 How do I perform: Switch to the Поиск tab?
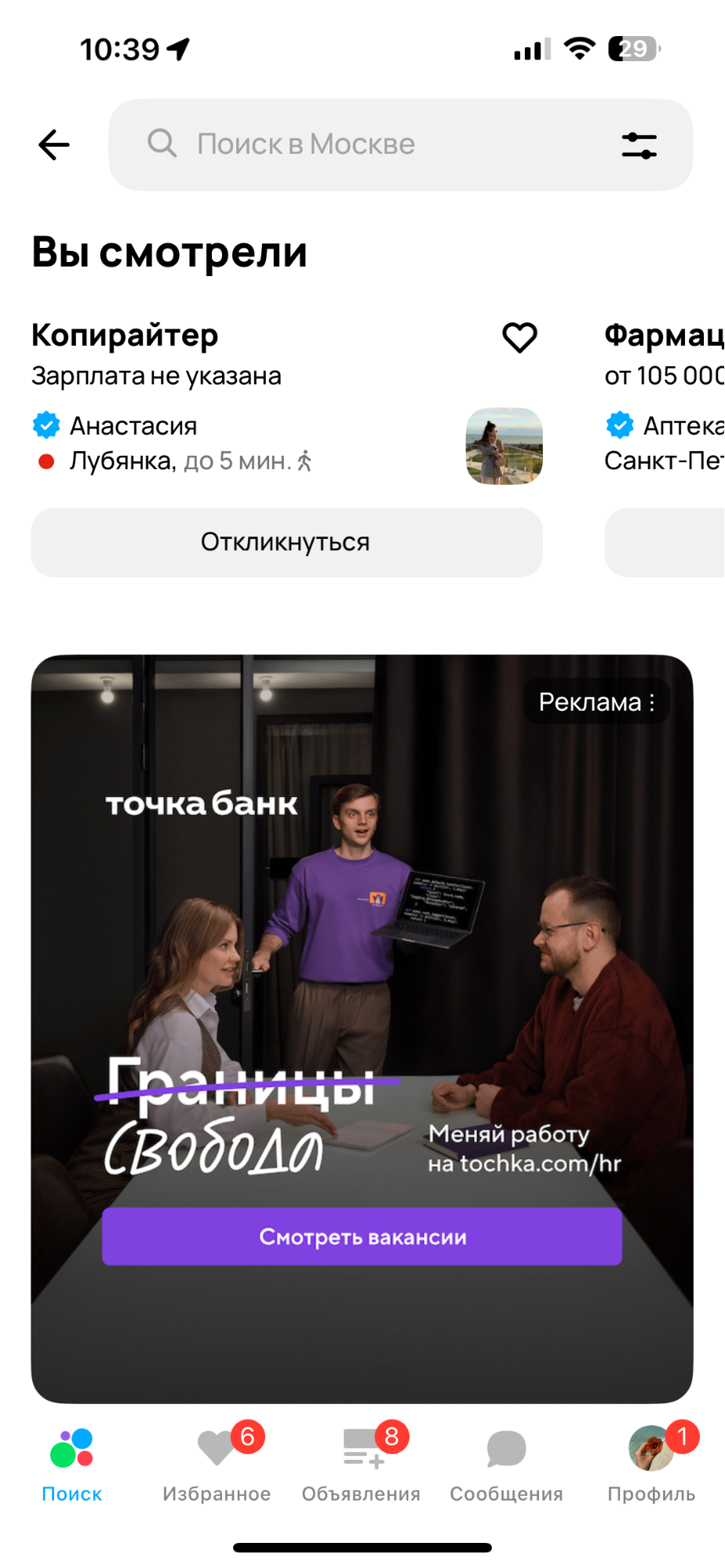[x=71, y=1464]
